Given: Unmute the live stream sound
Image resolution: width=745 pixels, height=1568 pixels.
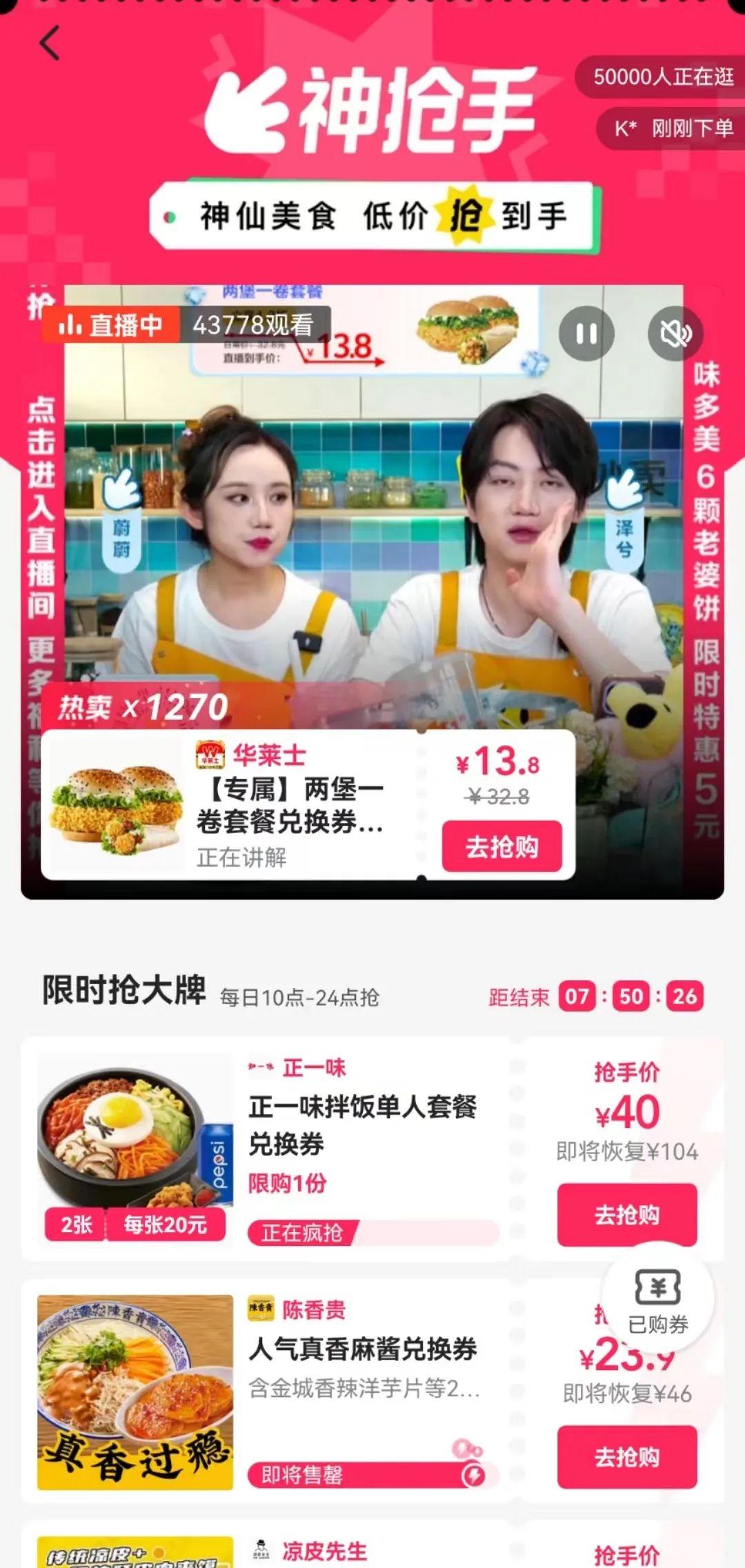Looking at the screenshot, I should [675, 334].
